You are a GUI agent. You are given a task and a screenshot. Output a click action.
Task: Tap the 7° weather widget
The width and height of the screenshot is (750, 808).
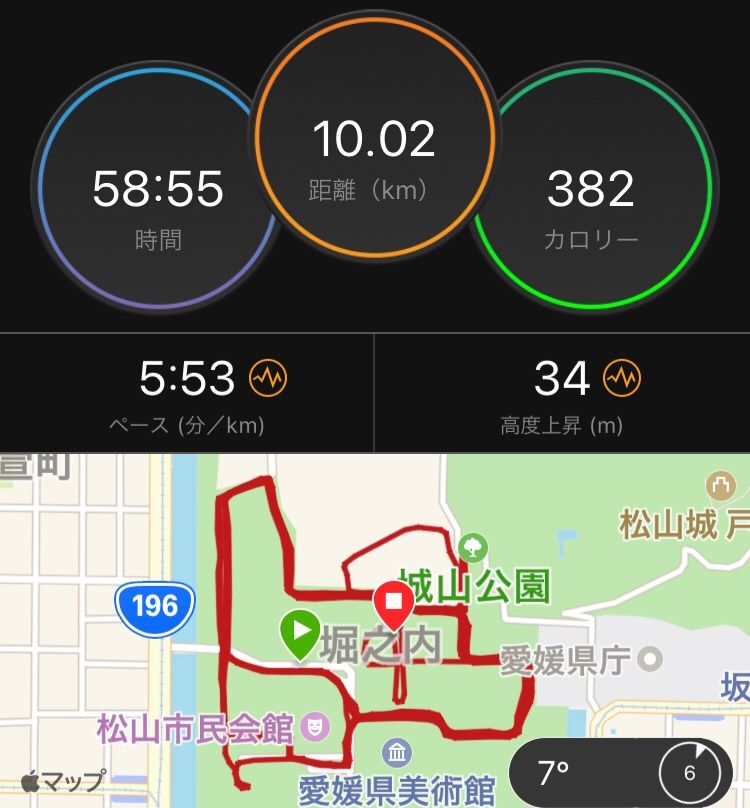click(x=620, y=772)
